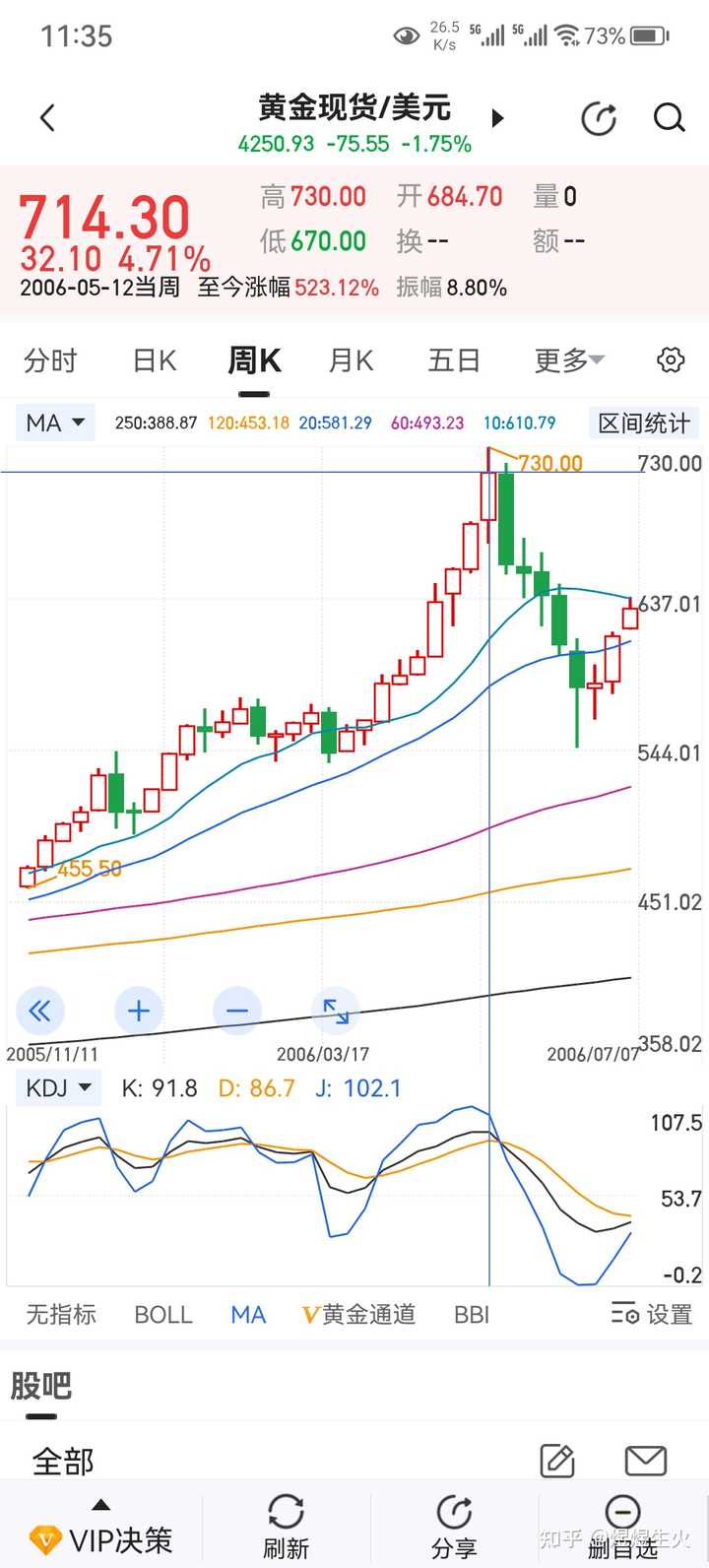Switch to the next instrument arrow
The width and height of the screenshot is (709, 1568).
[497, 119]
